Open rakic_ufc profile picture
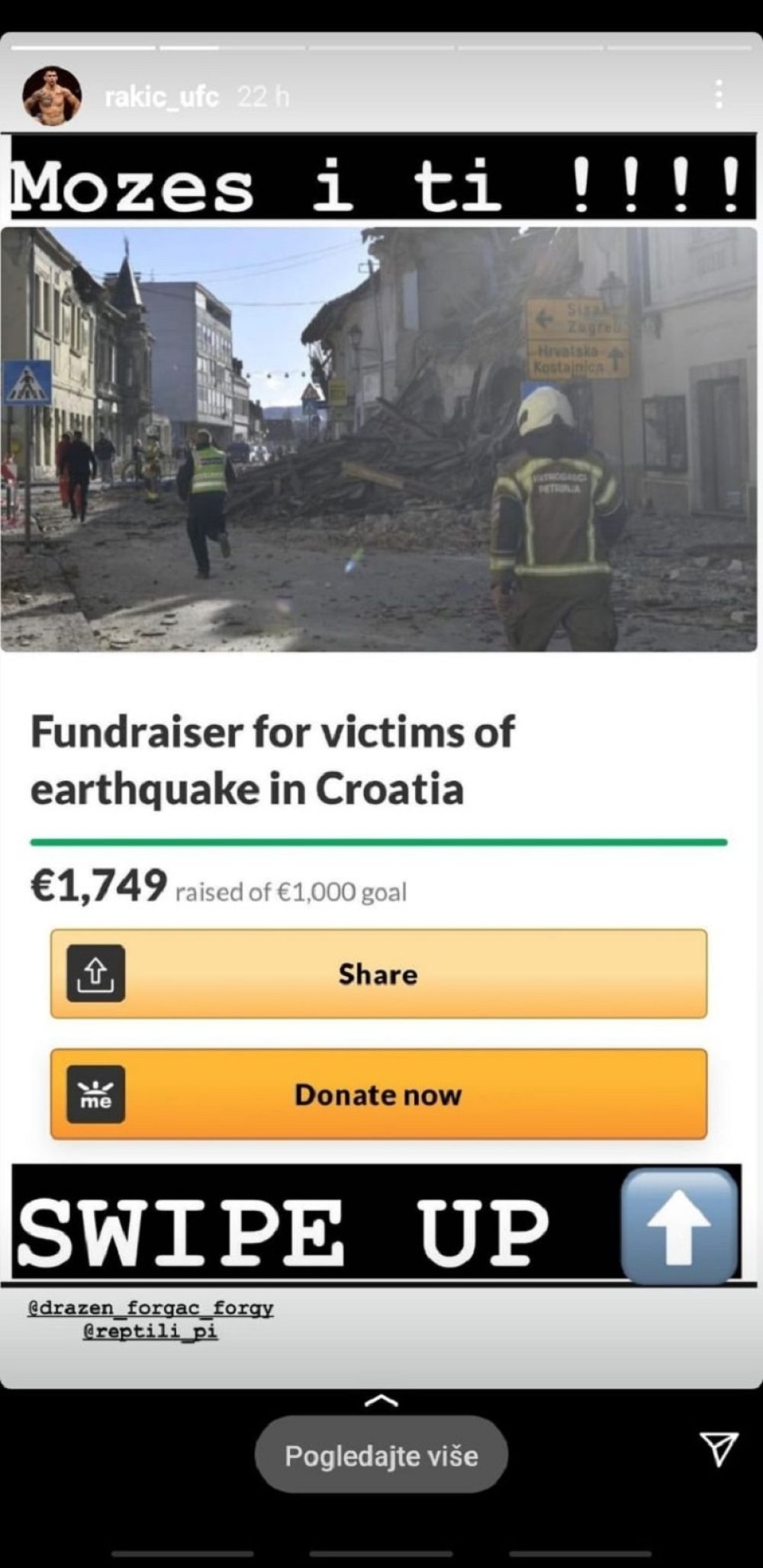Image resolution: width=763 pixels, height=1568 pixels. [x=51, y=96]
